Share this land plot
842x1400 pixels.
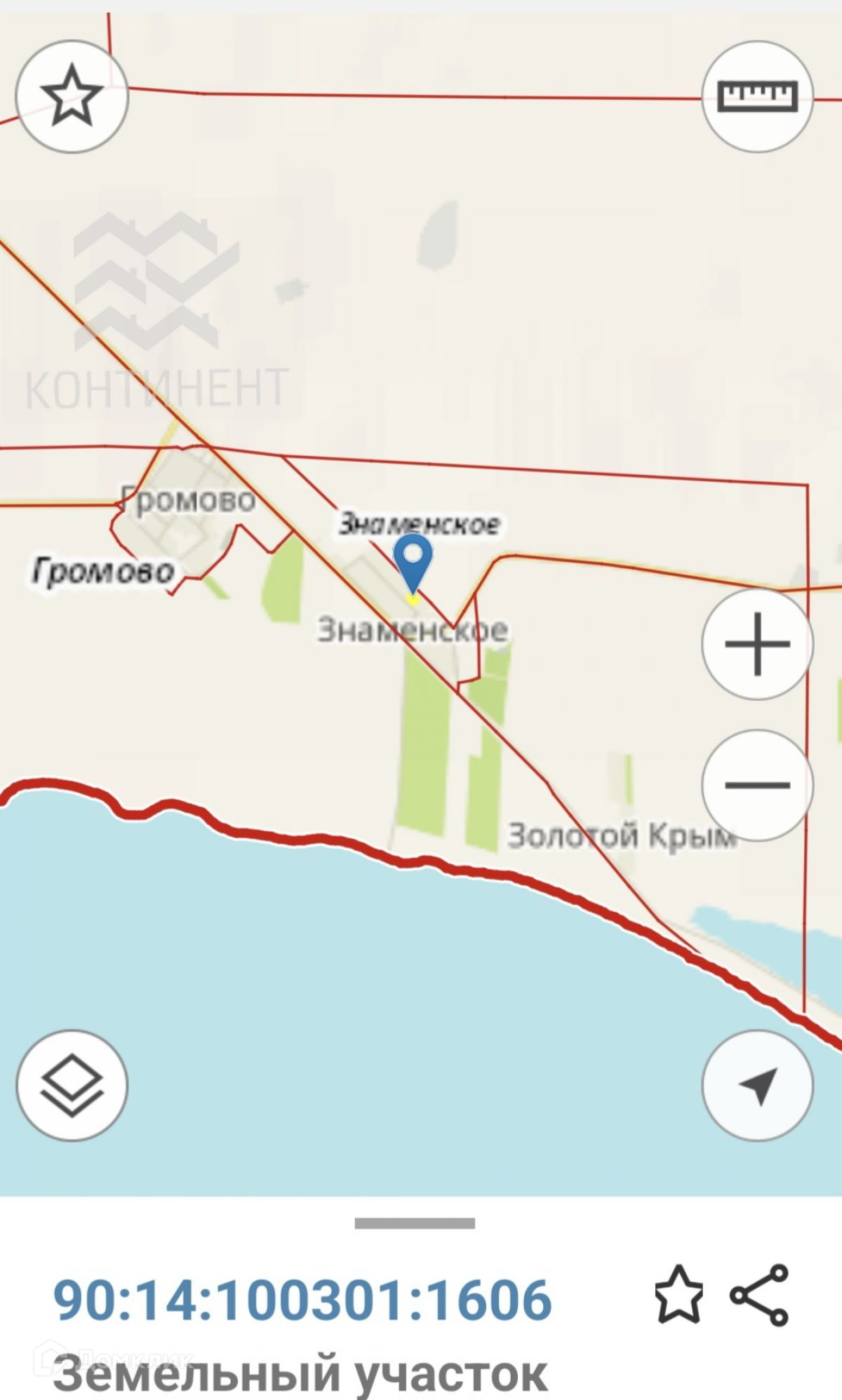point(760,1295)
